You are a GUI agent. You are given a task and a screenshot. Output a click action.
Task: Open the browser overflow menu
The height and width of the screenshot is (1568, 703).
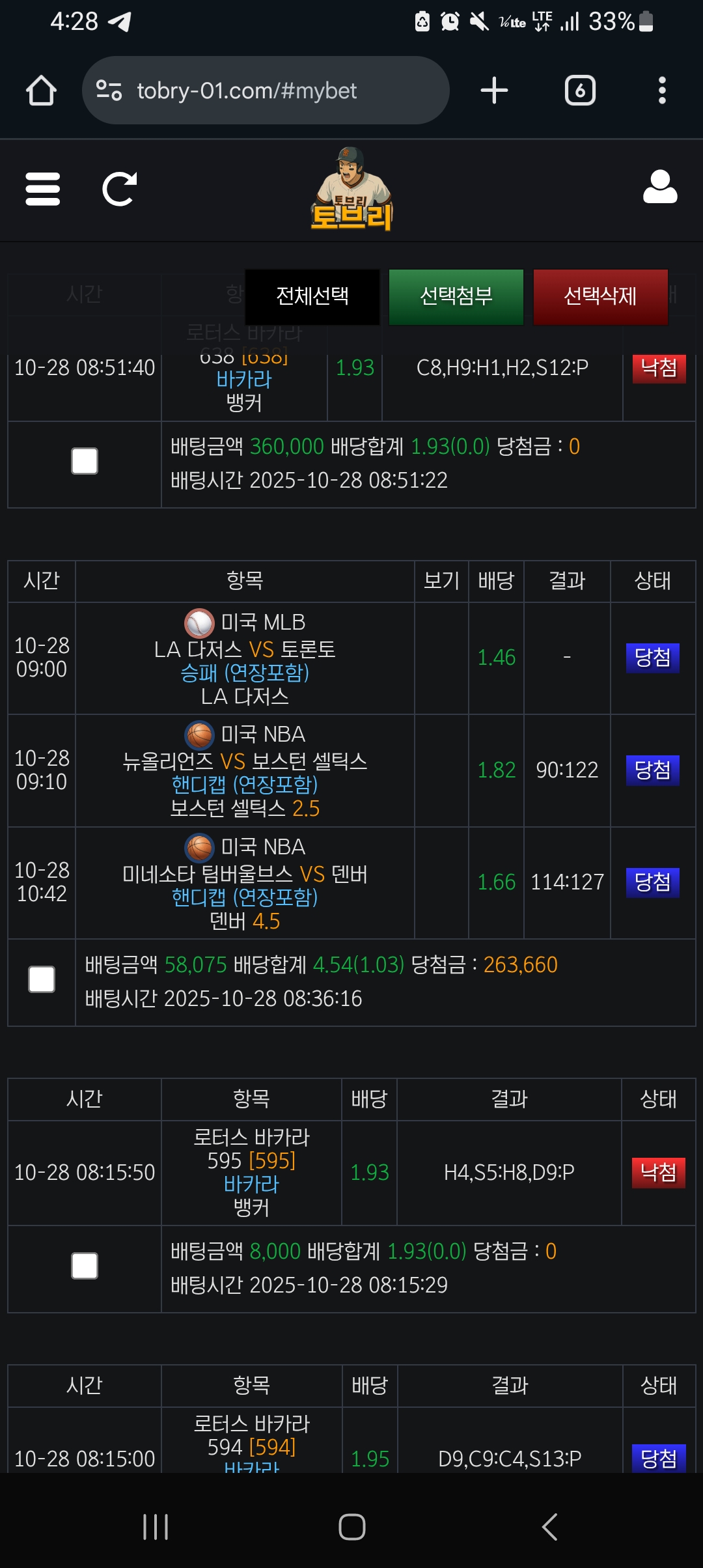coord(662,91)
